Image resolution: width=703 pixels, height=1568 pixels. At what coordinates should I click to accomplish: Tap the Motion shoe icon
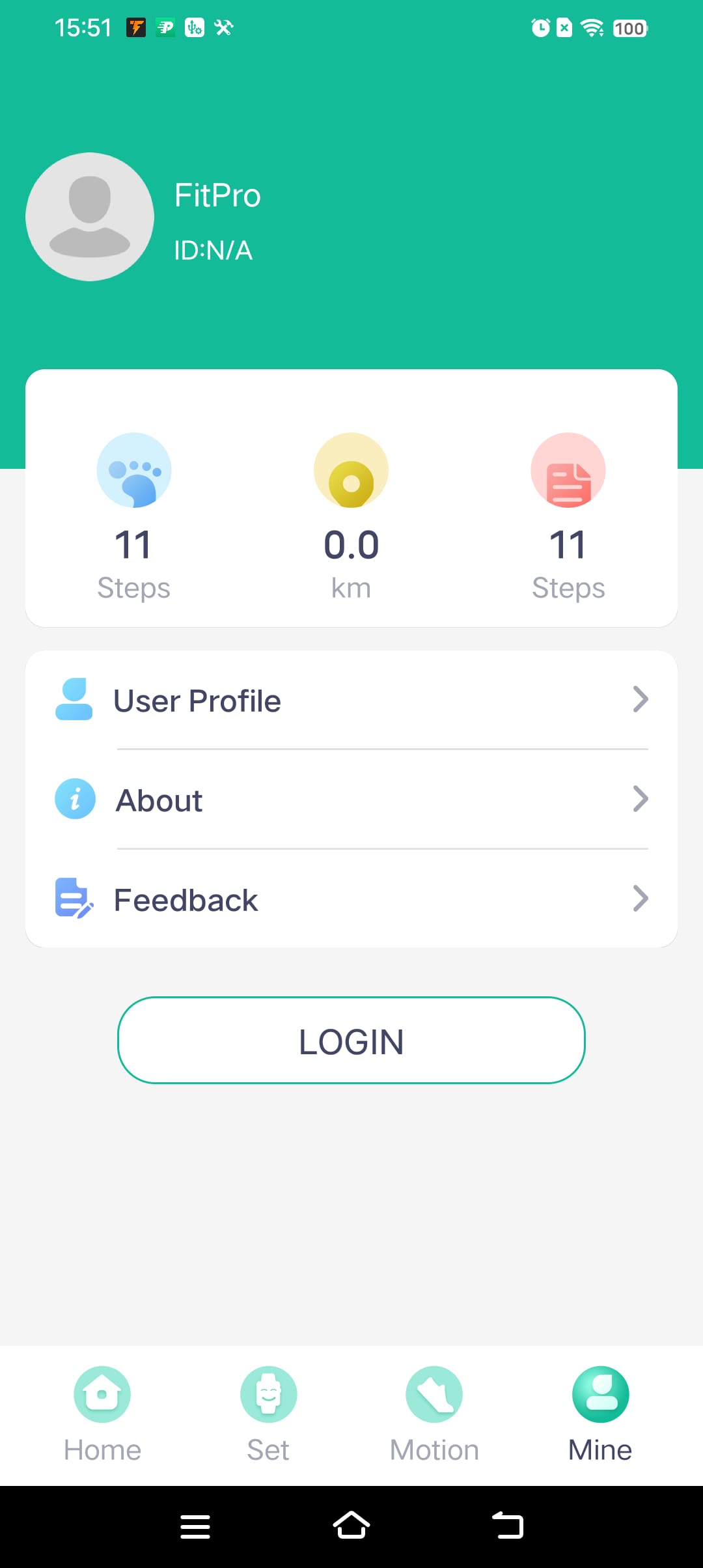click(434, 1394)
